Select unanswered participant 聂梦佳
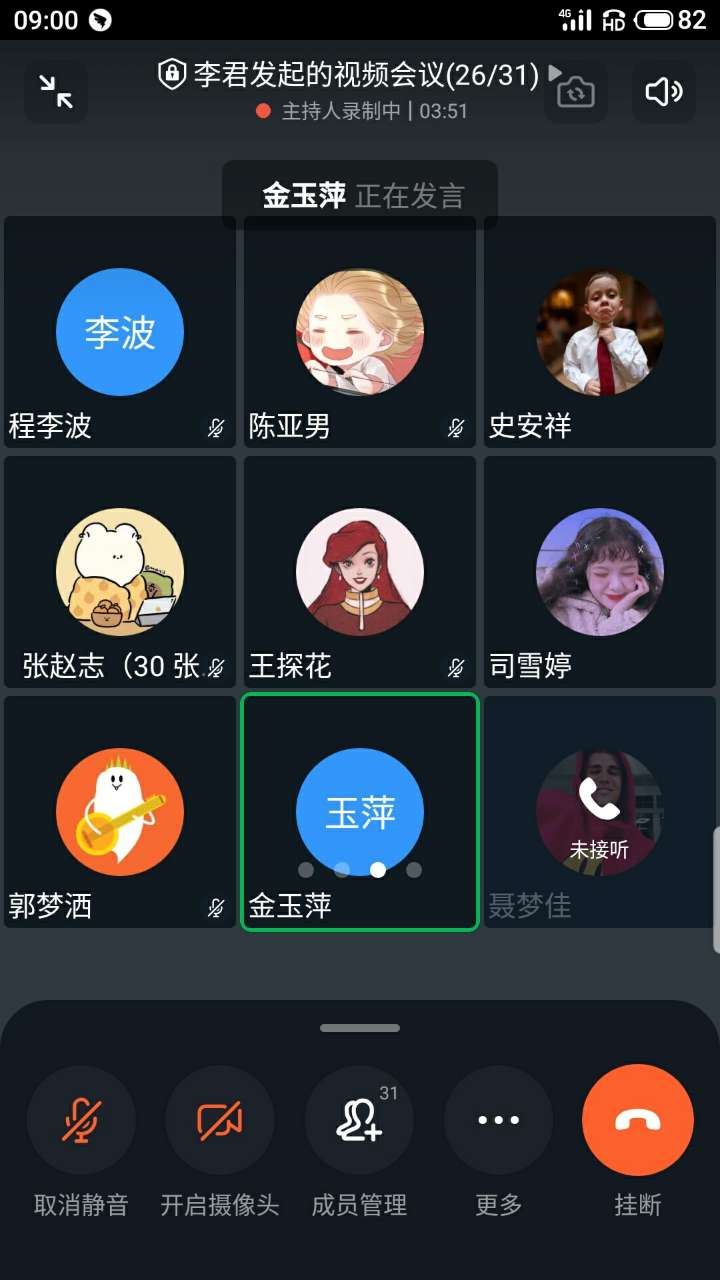The image size is (720, 1280). [600, 812]
